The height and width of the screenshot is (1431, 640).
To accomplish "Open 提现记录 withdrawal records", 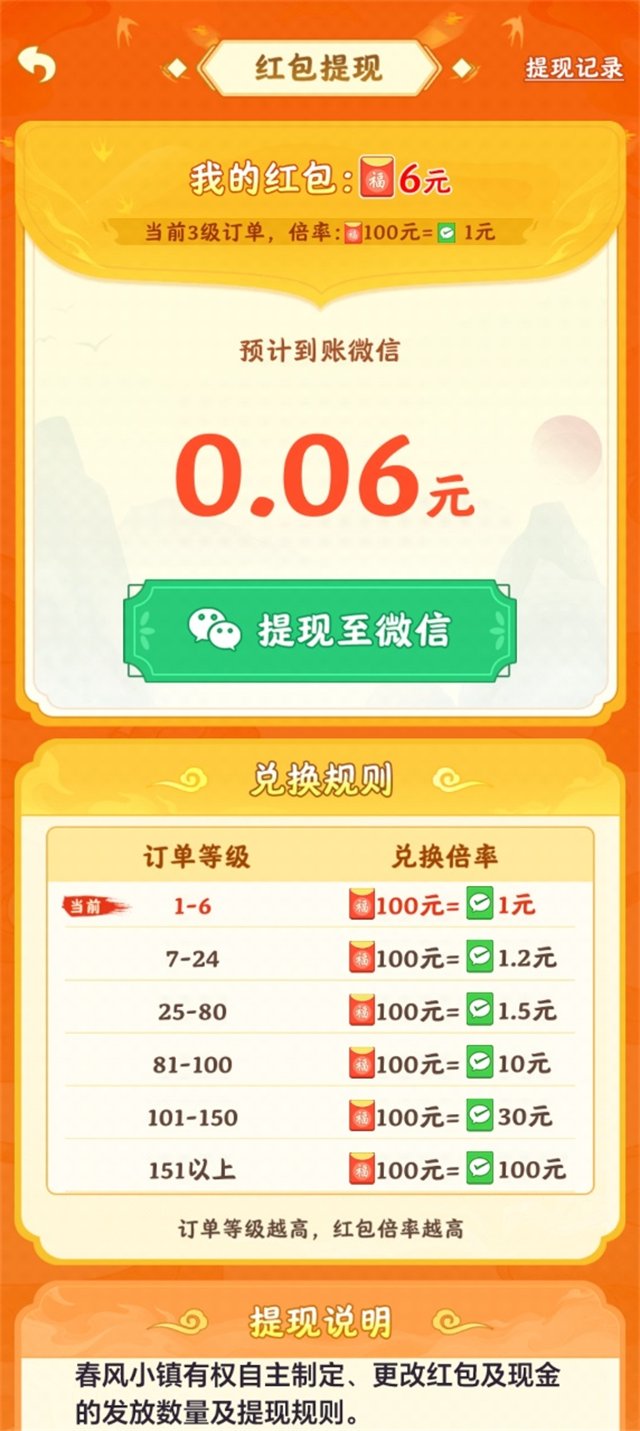I will coord(574,69).
